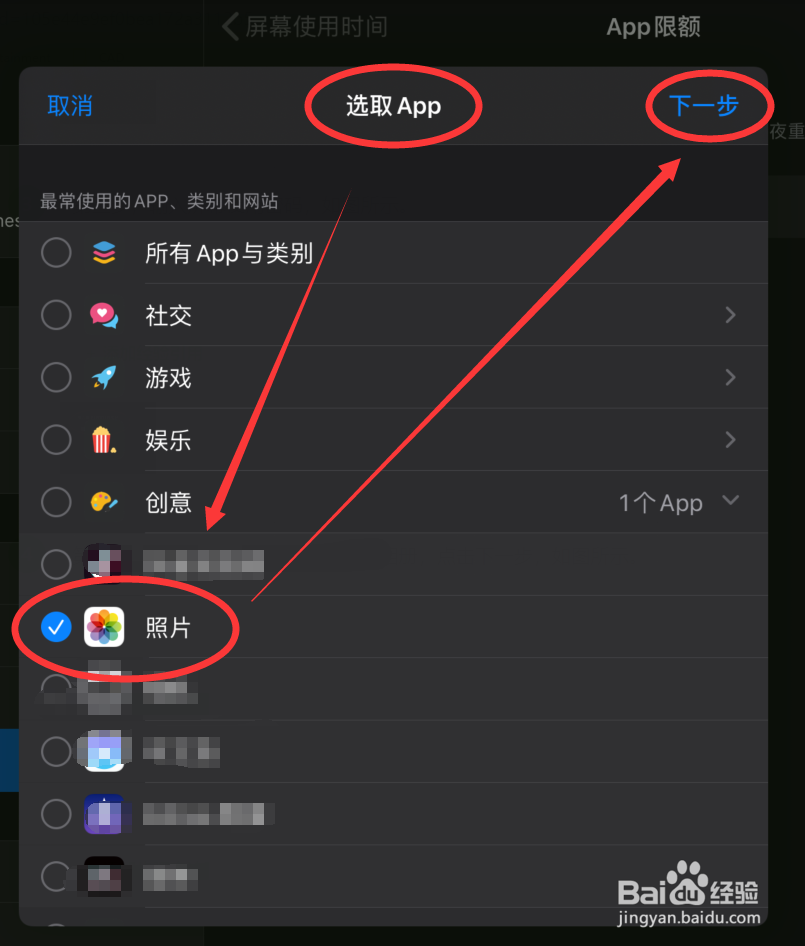Viewport: 805px width, 946px height.
Task: Select the radio button of the bottom blurred app
Action: (56, 876)
